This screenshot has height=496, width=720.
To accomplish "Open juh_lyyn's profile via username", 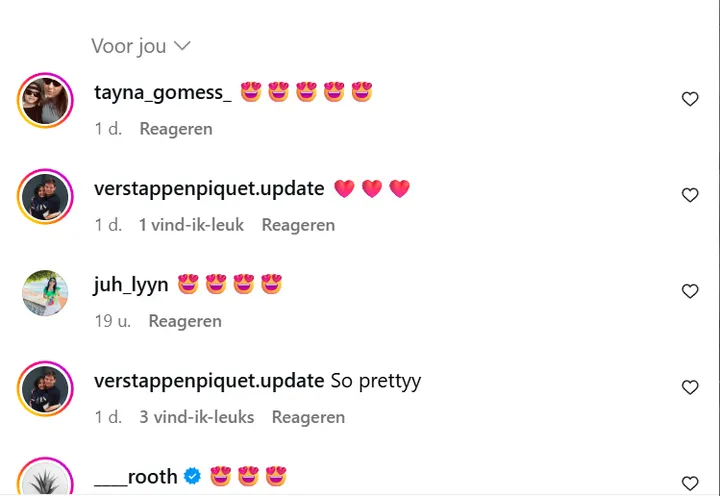I will tap(131, 285).
